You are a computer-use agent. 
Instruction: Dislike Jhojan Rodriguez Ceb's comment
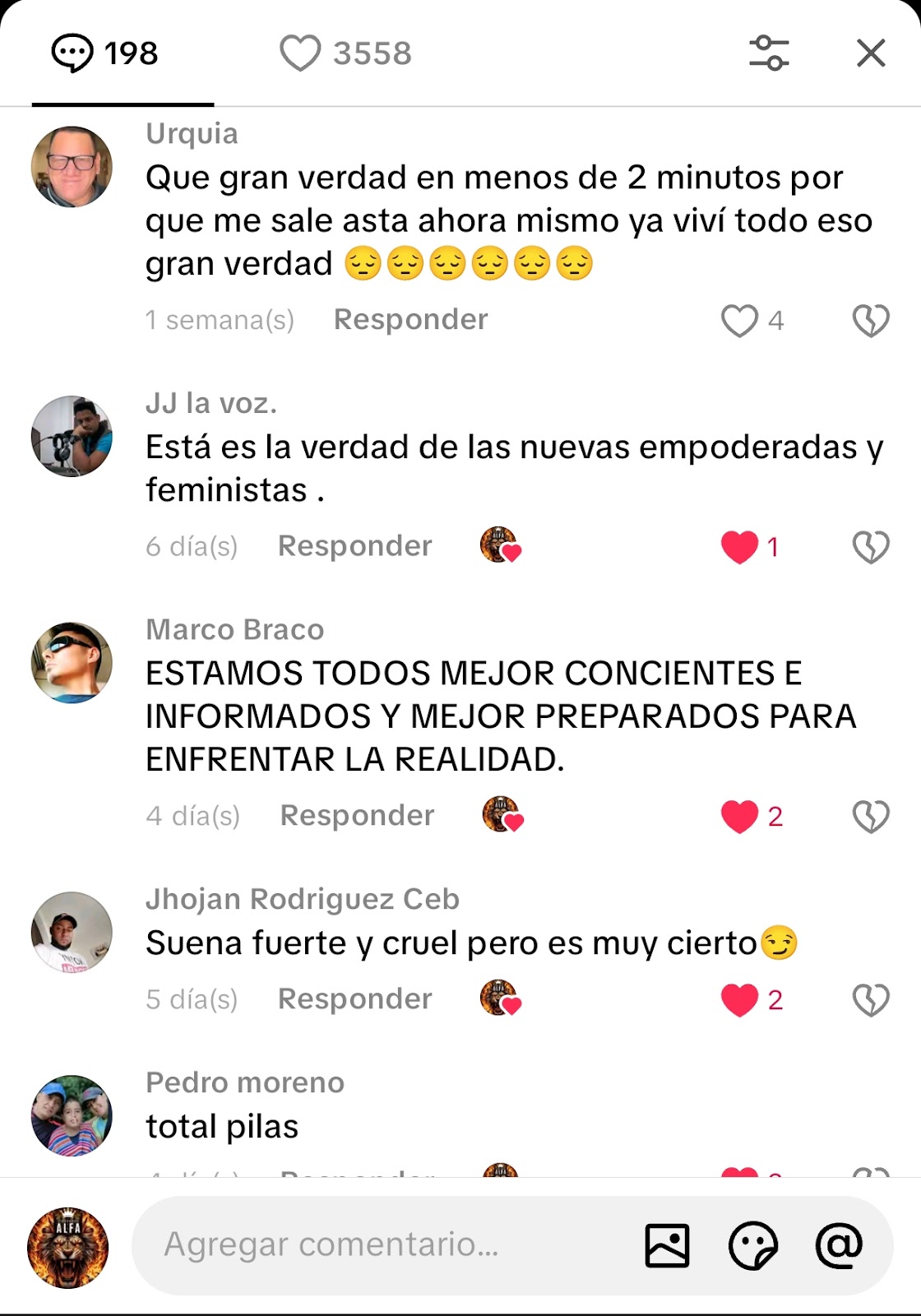click(871, 1000)
